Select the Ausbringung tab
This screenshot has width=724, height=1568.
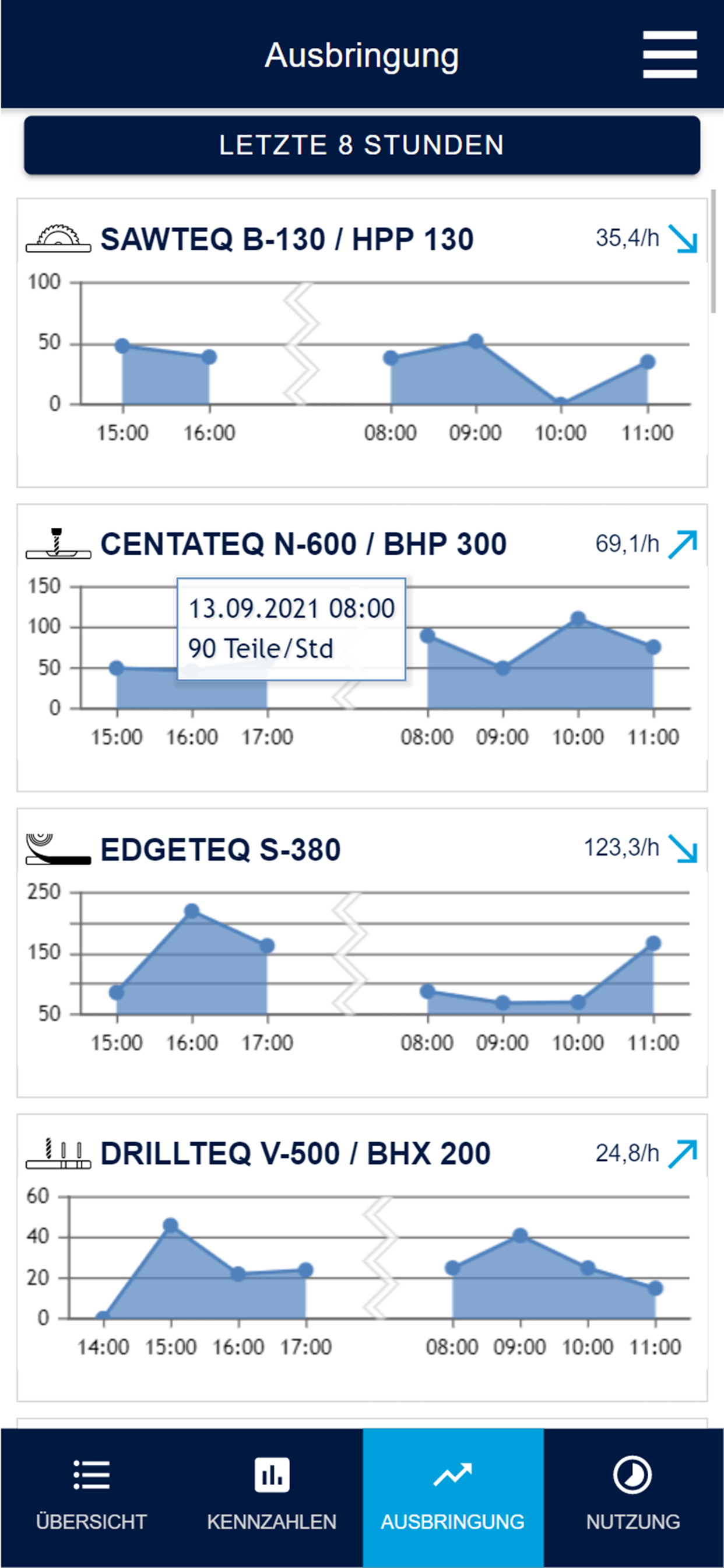(453, 1497)
